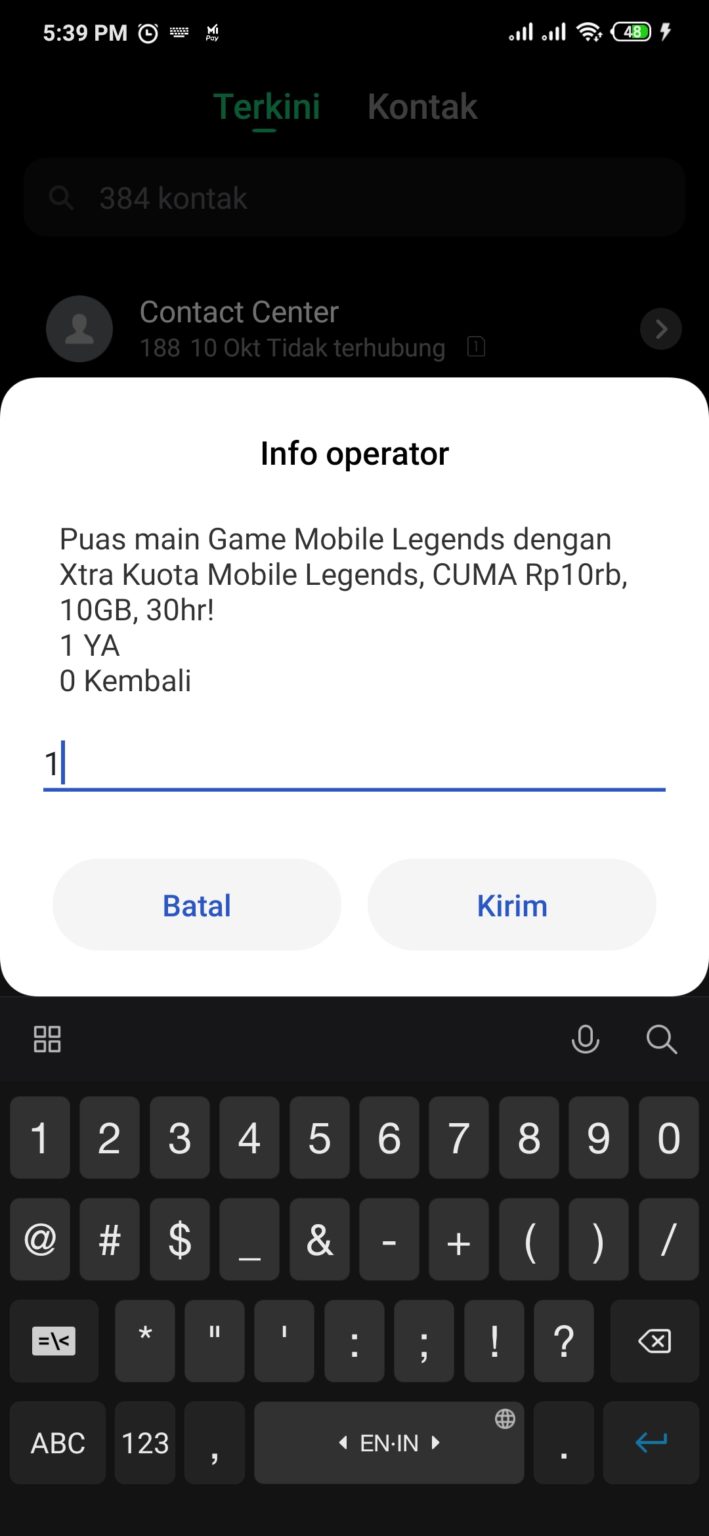Tap the EN·IN space bar
The width and height of the screenshot is (709, 1536).
389,1442
